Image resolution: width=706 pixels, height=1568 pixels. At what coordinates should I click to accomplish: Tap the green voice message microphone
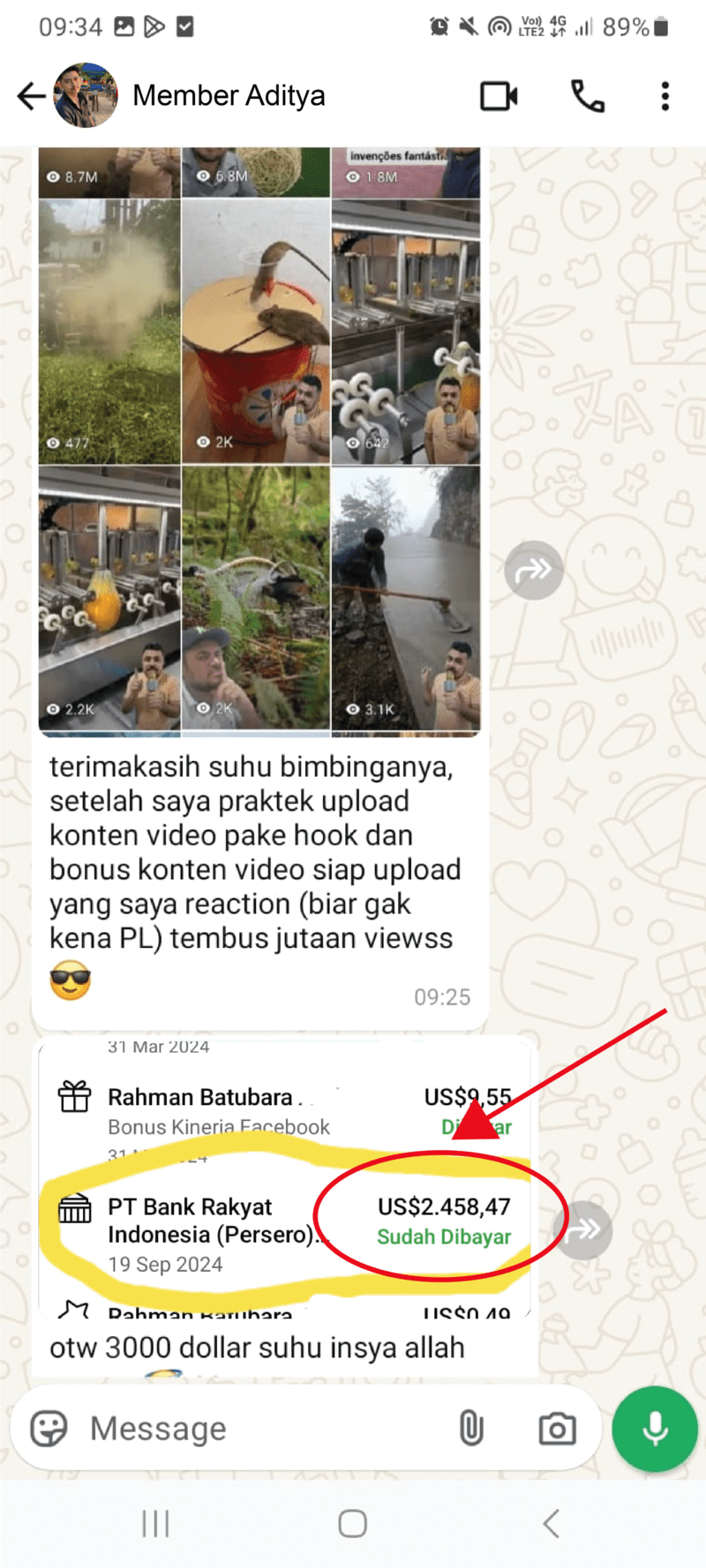click(x=655, y=1429)
